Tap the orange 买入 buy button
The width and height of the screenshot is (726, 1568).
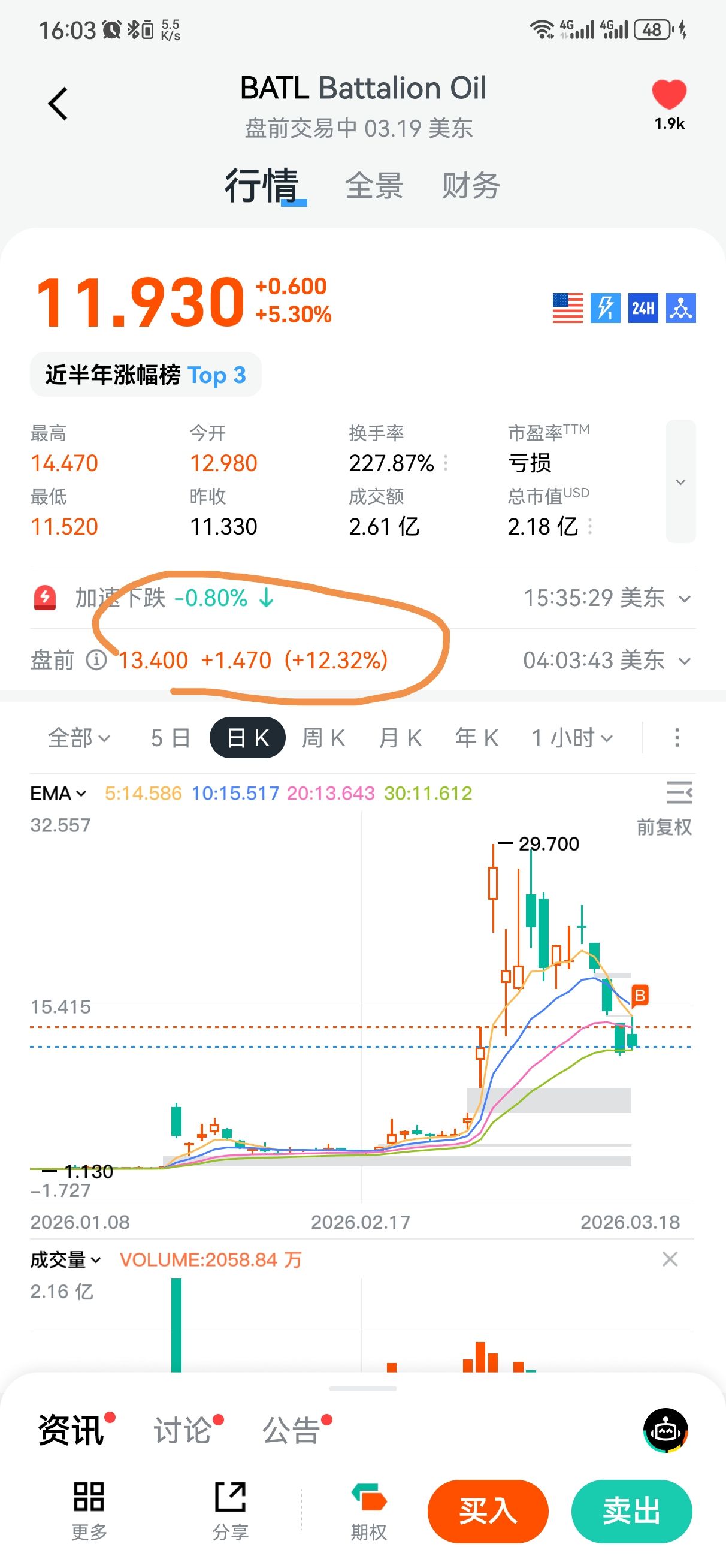488,1512
